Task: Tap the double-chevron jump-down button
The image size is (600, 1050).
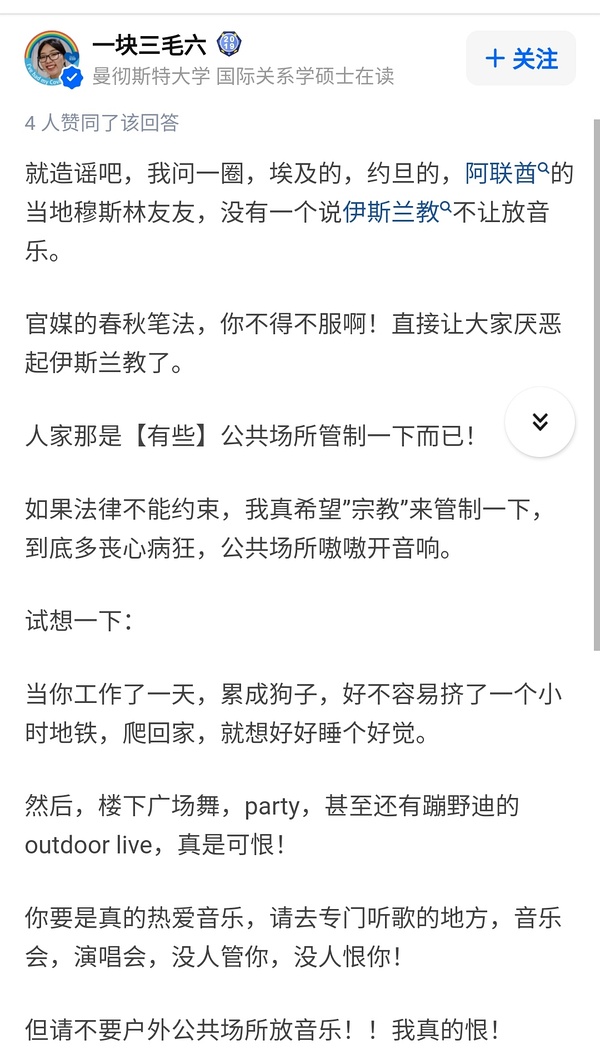Action: pos(540,422)
